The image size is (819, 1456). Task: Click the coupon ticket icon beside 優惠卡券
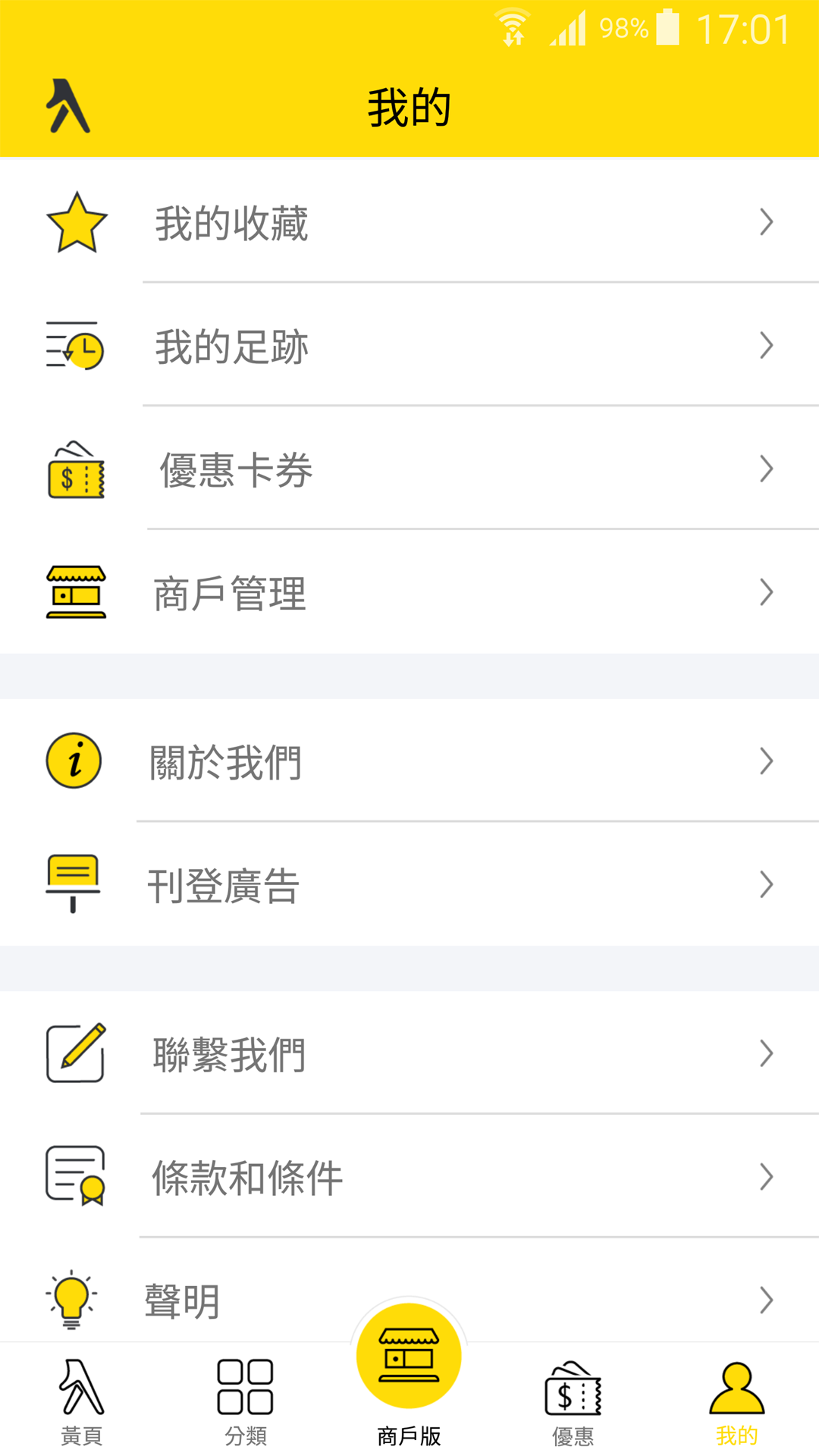[75, 470]
